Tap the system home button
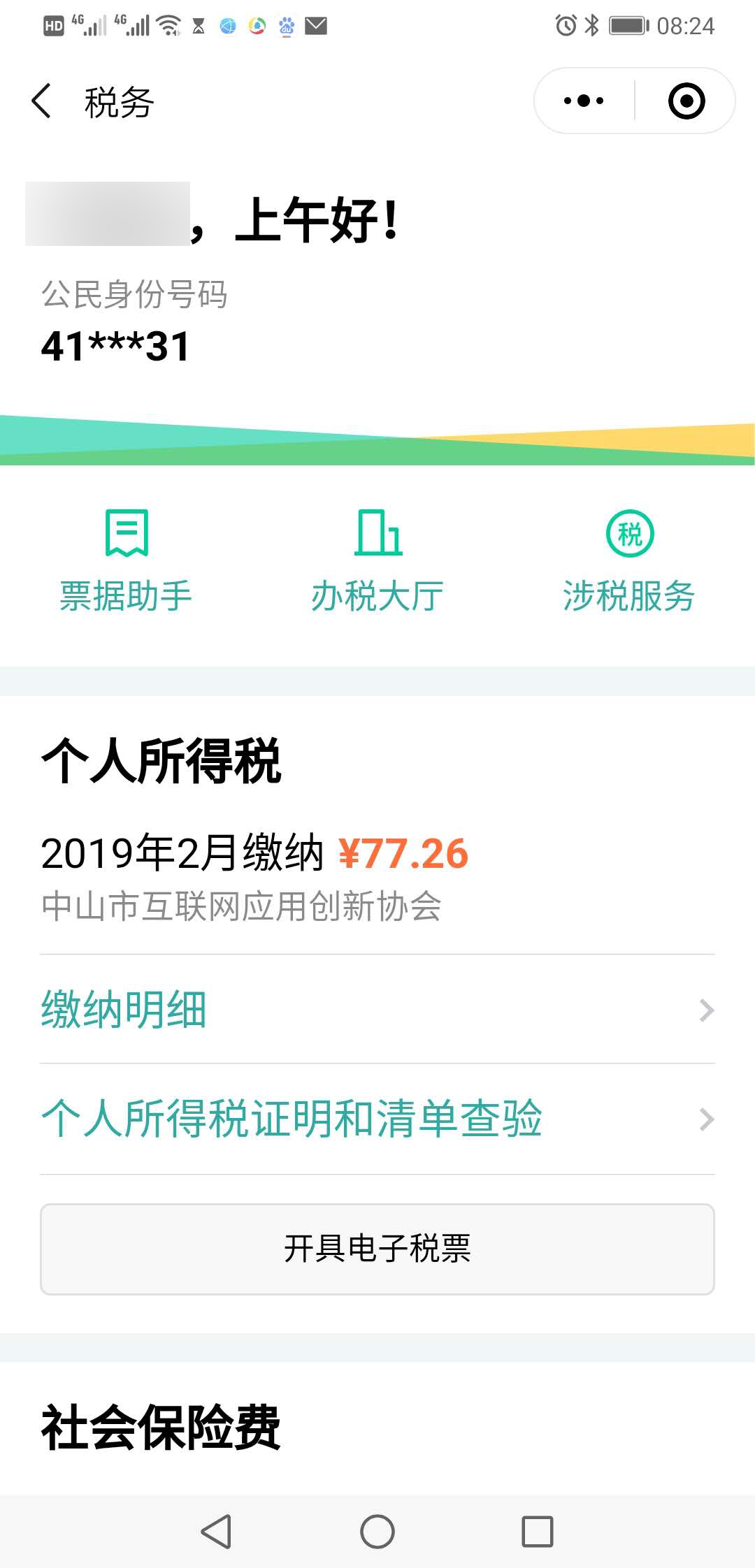The image size is (755, 1568). pos(377,1532)
